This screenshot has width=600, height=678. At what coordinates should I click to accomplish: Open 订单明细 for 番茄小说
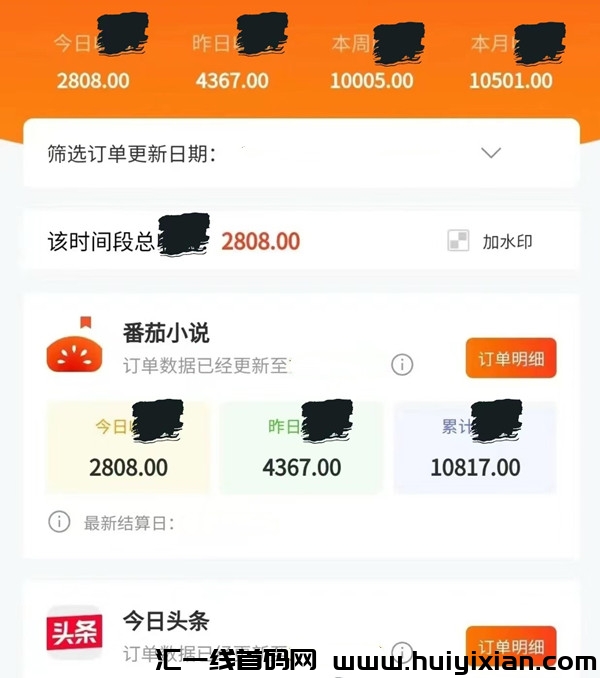pos(510,358)
